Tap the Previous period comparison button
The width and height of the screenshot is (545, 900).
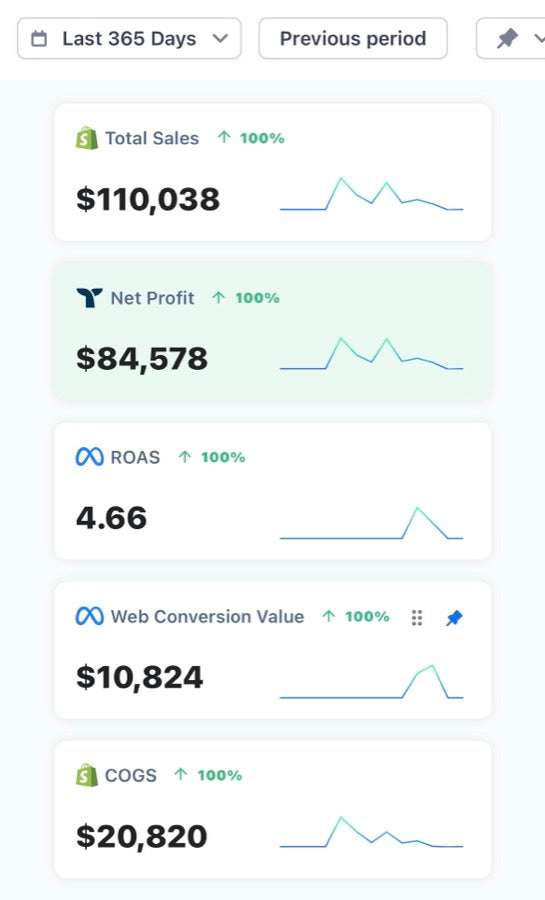point(353,38)
